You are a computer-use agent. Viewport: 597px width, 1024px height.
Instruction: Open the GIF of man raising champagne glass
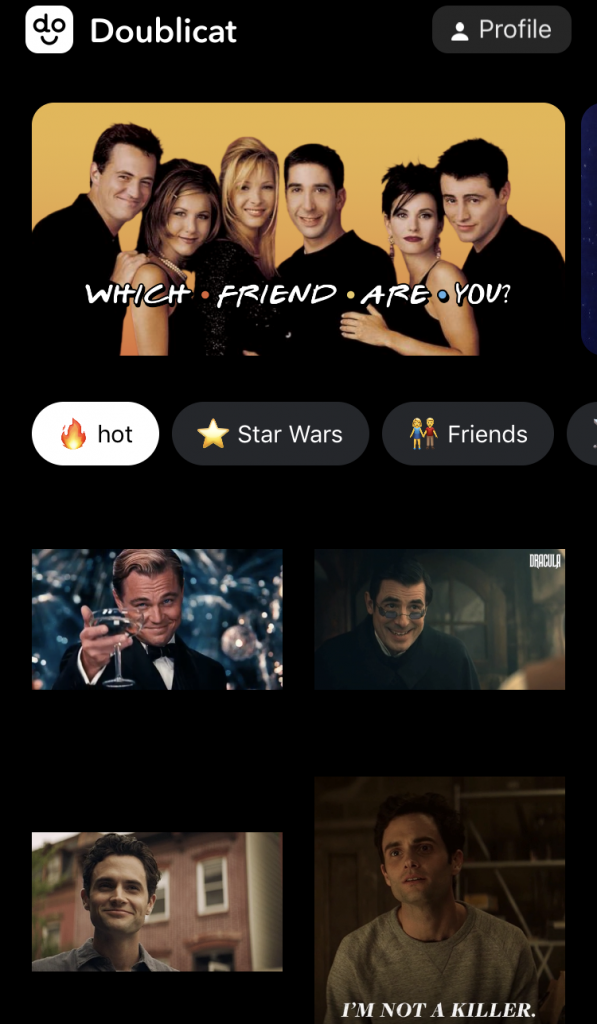click(x=157, y=619)
